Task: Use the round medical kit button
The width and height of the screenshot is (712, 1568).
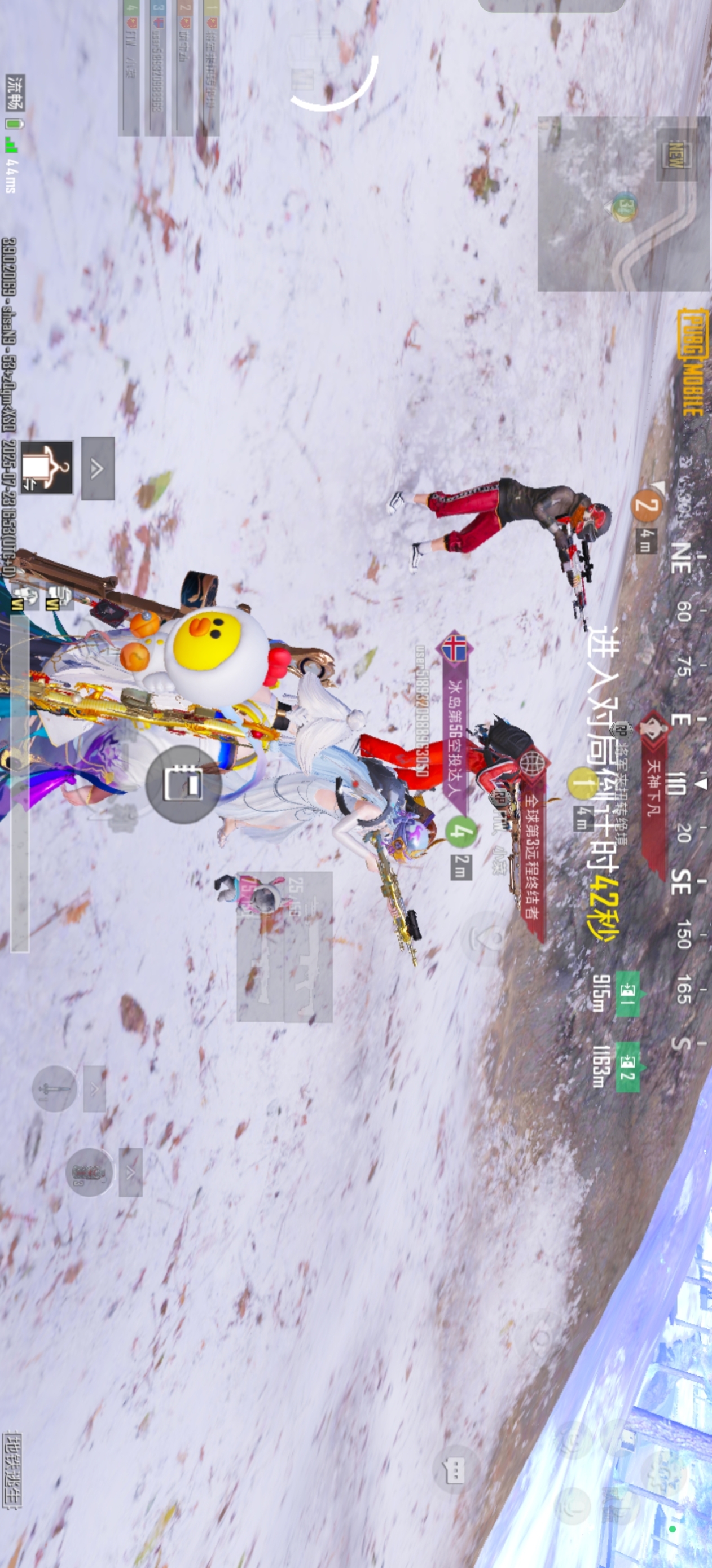Action: coord(89,1172)
